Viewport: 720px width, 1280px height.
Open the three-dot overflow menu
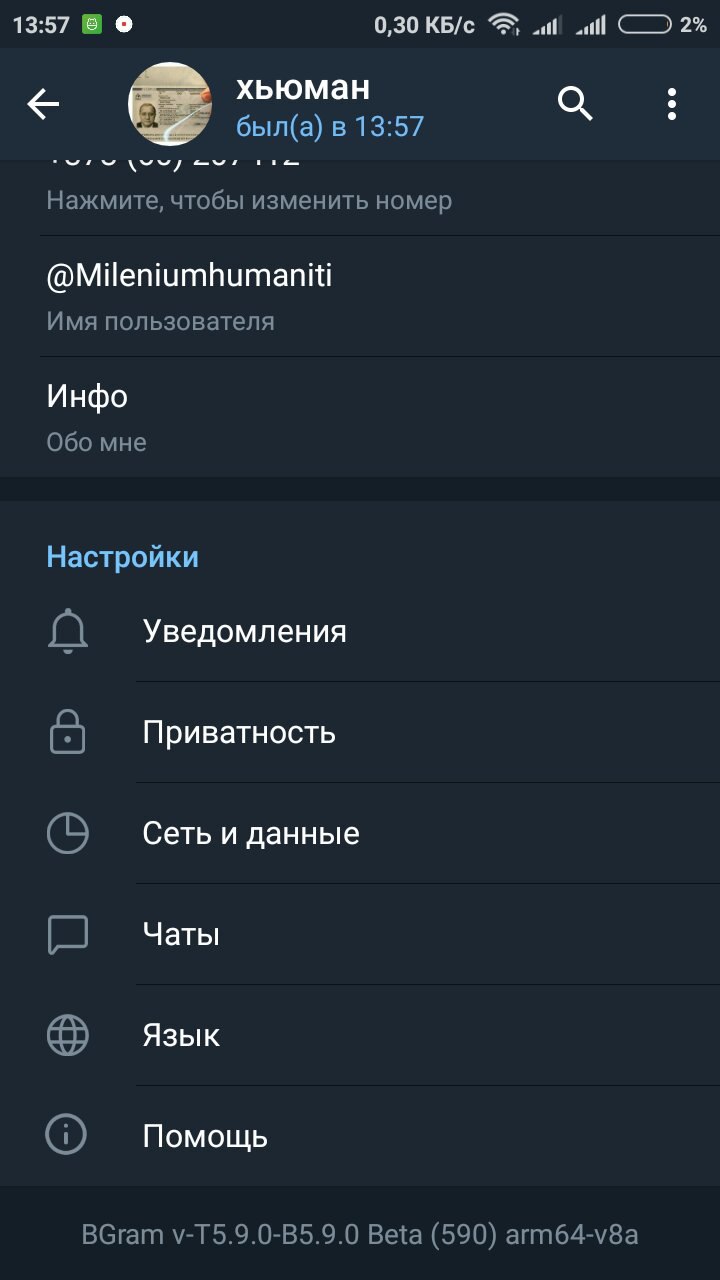(672, 104)
